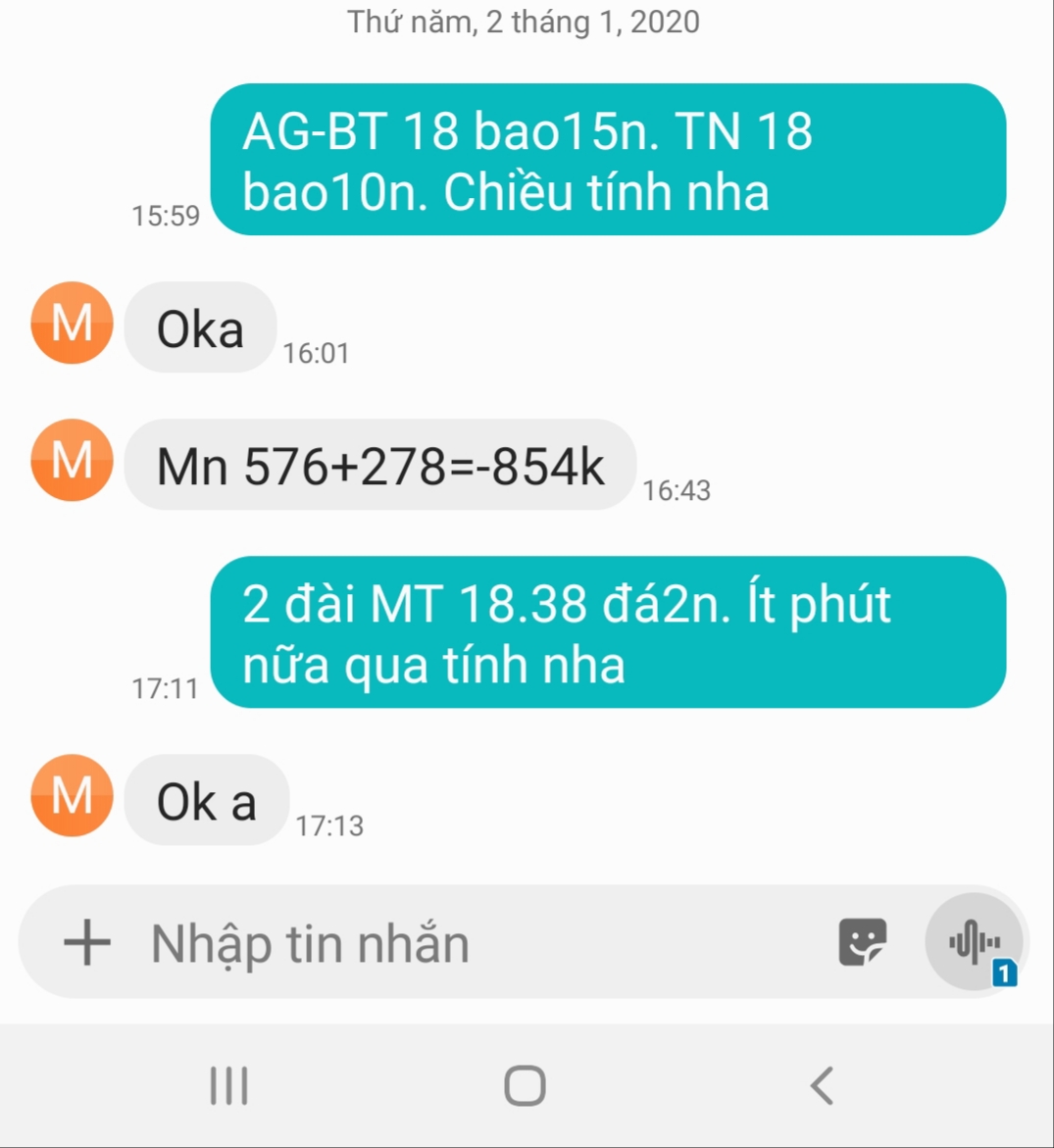The height and width of the screenshot is (1148, 1054).
Task: Go back with system back button
Action: point(822,1085)
